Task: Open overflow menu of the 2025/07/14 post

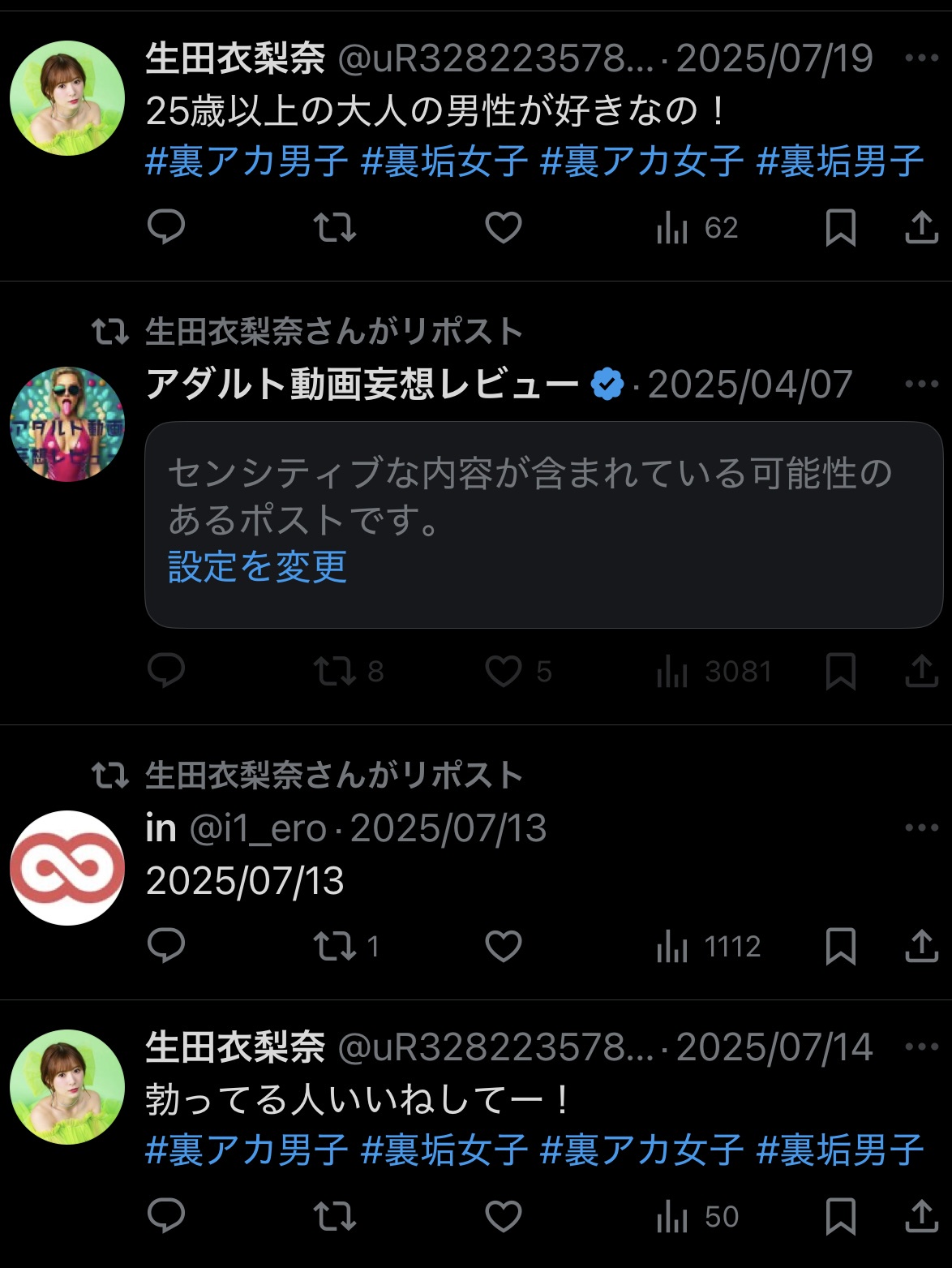Action: (x=921, y=1047)
